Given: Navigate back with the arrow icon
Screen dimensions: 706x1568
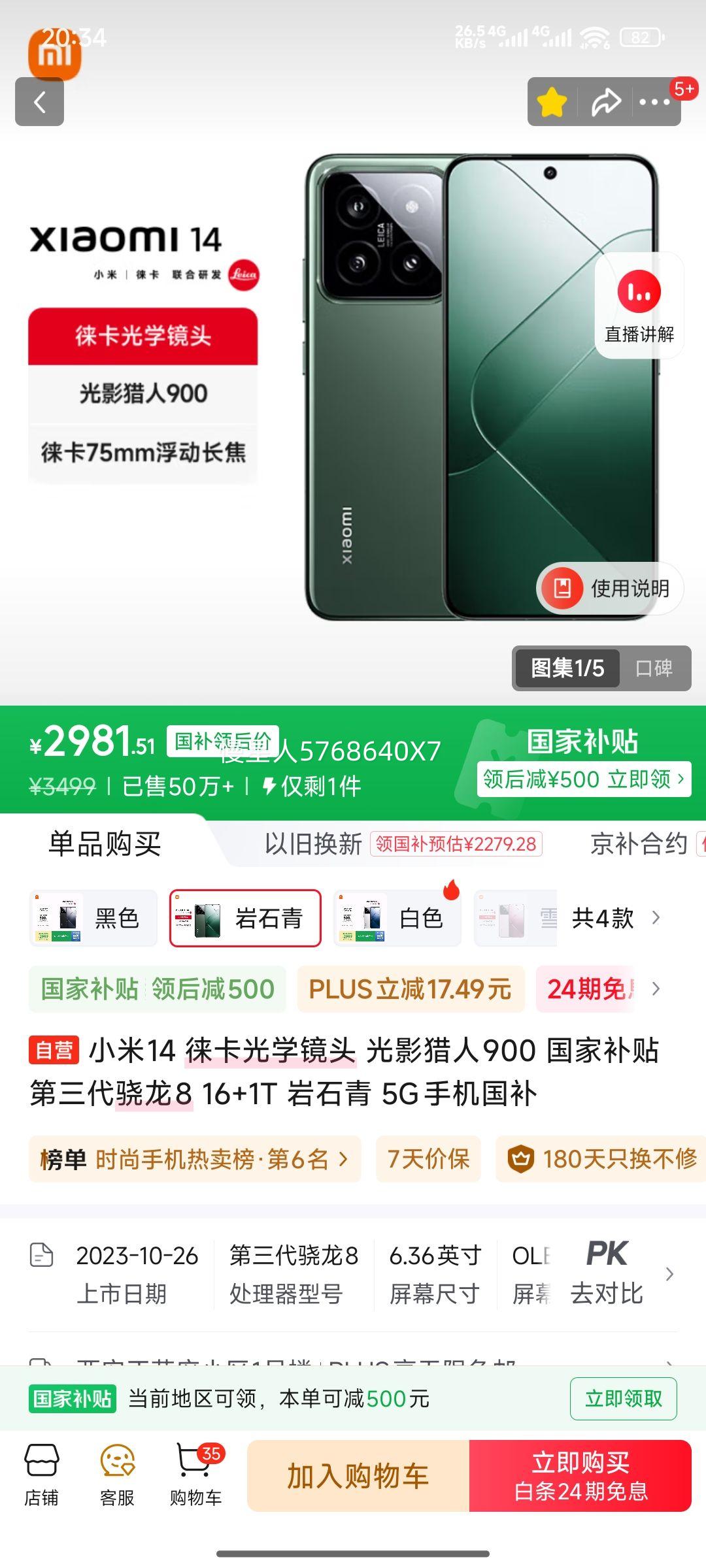Looking at the screenshot, I should 41,102.
